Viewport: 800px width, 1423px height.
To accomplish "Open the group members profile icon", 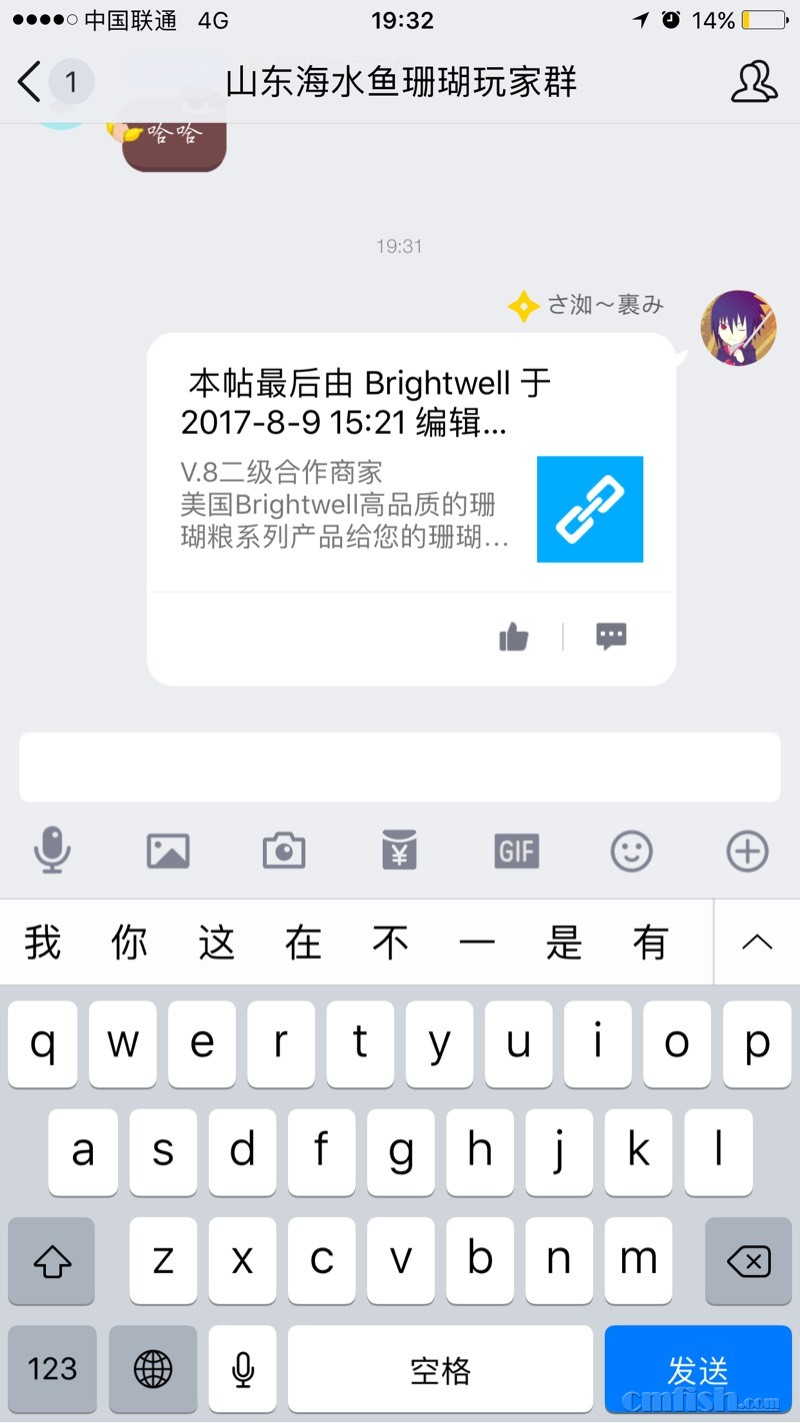I will point(754,82).
